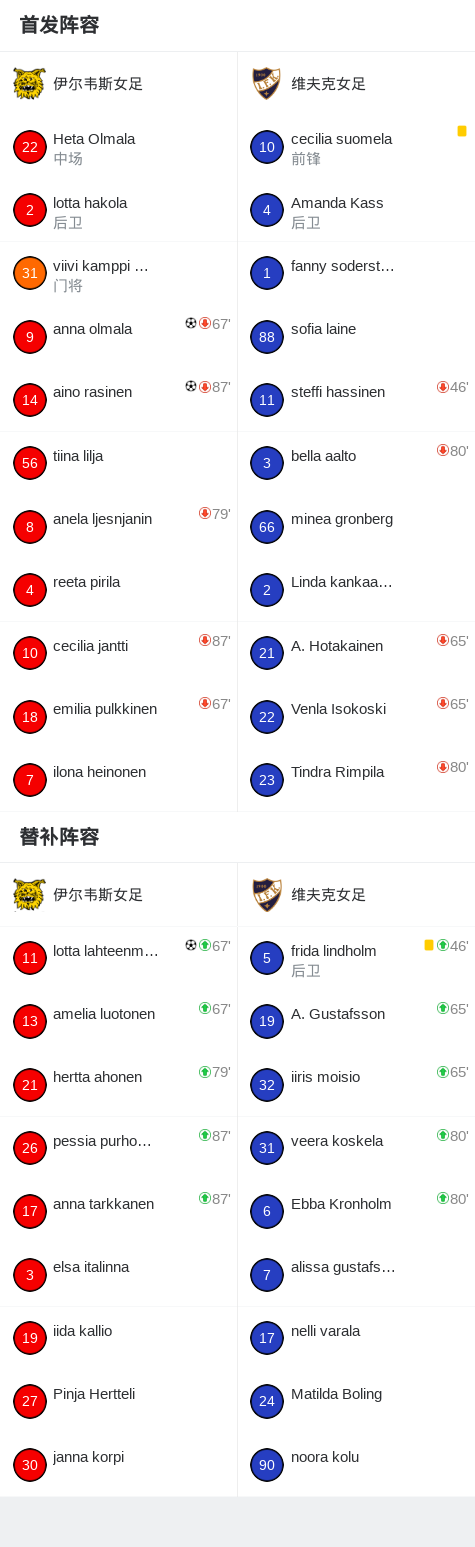The width and height of the screenshot is (475, 1547).
Task: Open anela ljesnjanin's player row
Action: point(118,526)
